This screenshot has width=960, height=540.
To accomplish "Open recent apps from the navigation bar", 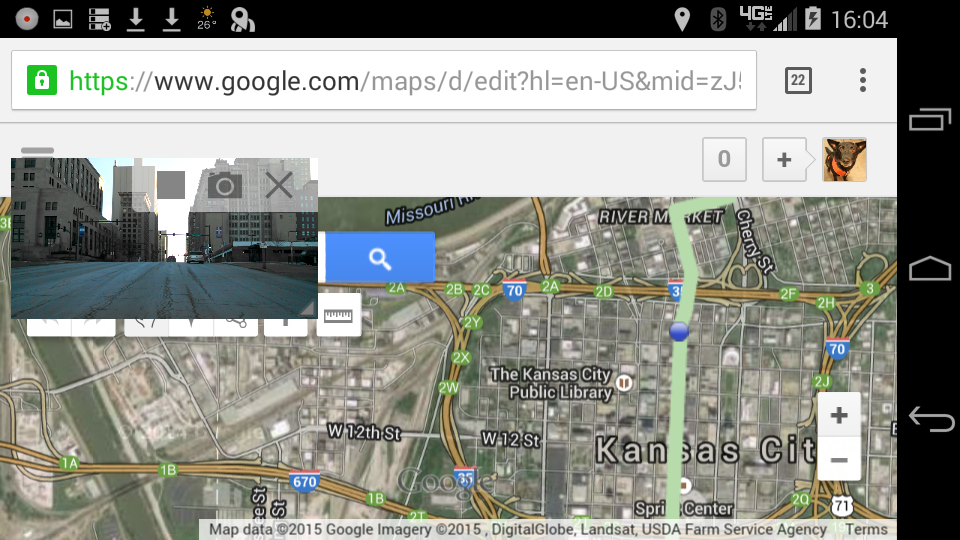I will 930,120.
